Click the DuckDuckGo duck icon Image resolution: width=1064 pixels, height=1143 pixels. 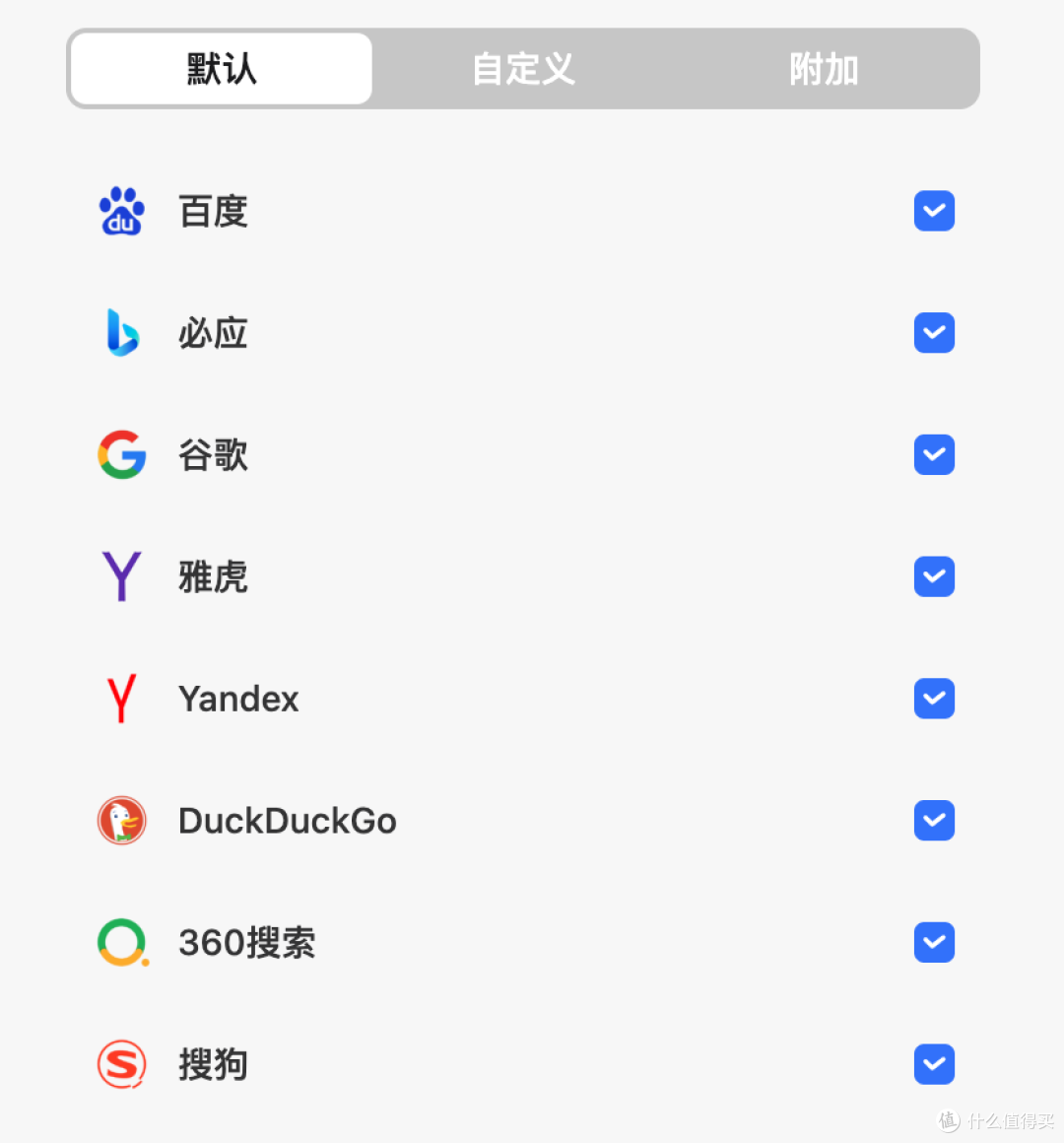pyautogui.click(x=121, y=820)
